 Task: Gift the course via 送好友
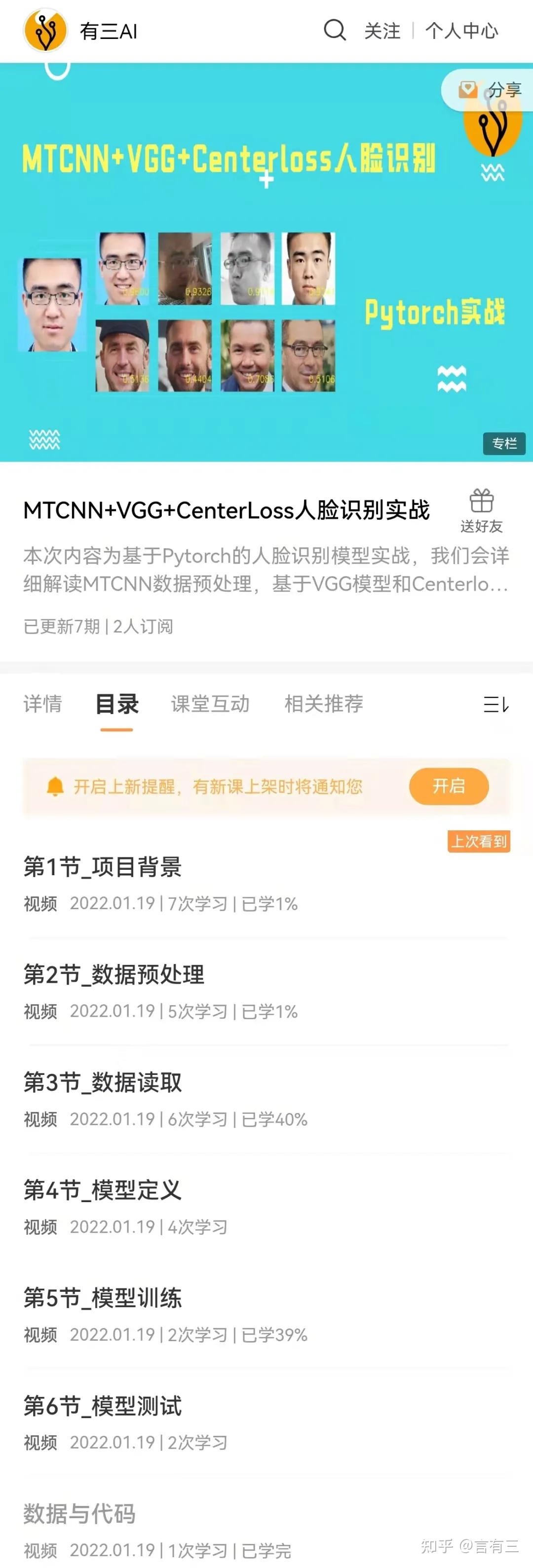[x=481, y=511]
